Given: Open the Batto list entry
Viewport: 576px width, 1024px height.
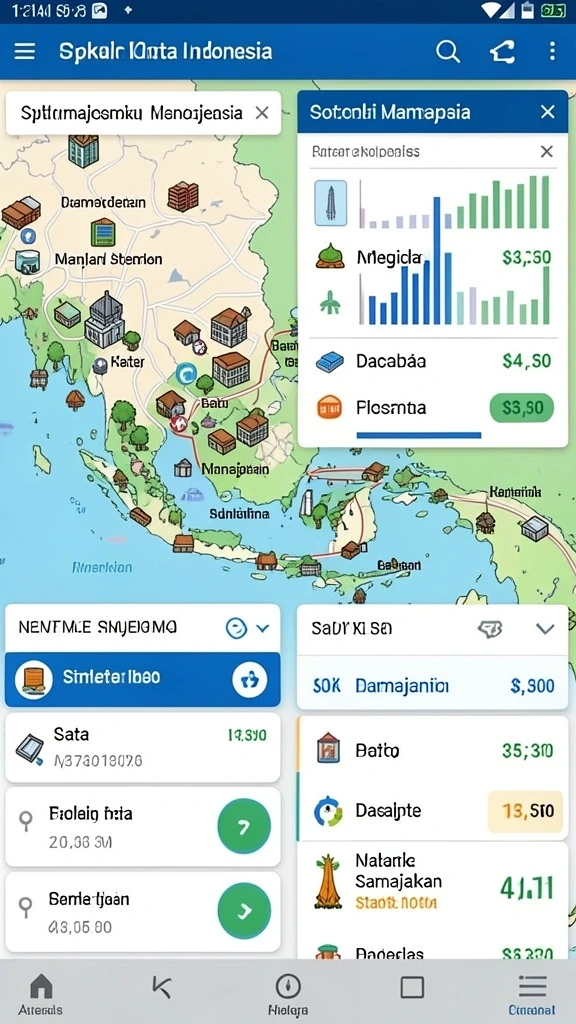Looking at the screenshot, I should pos(432,750).
